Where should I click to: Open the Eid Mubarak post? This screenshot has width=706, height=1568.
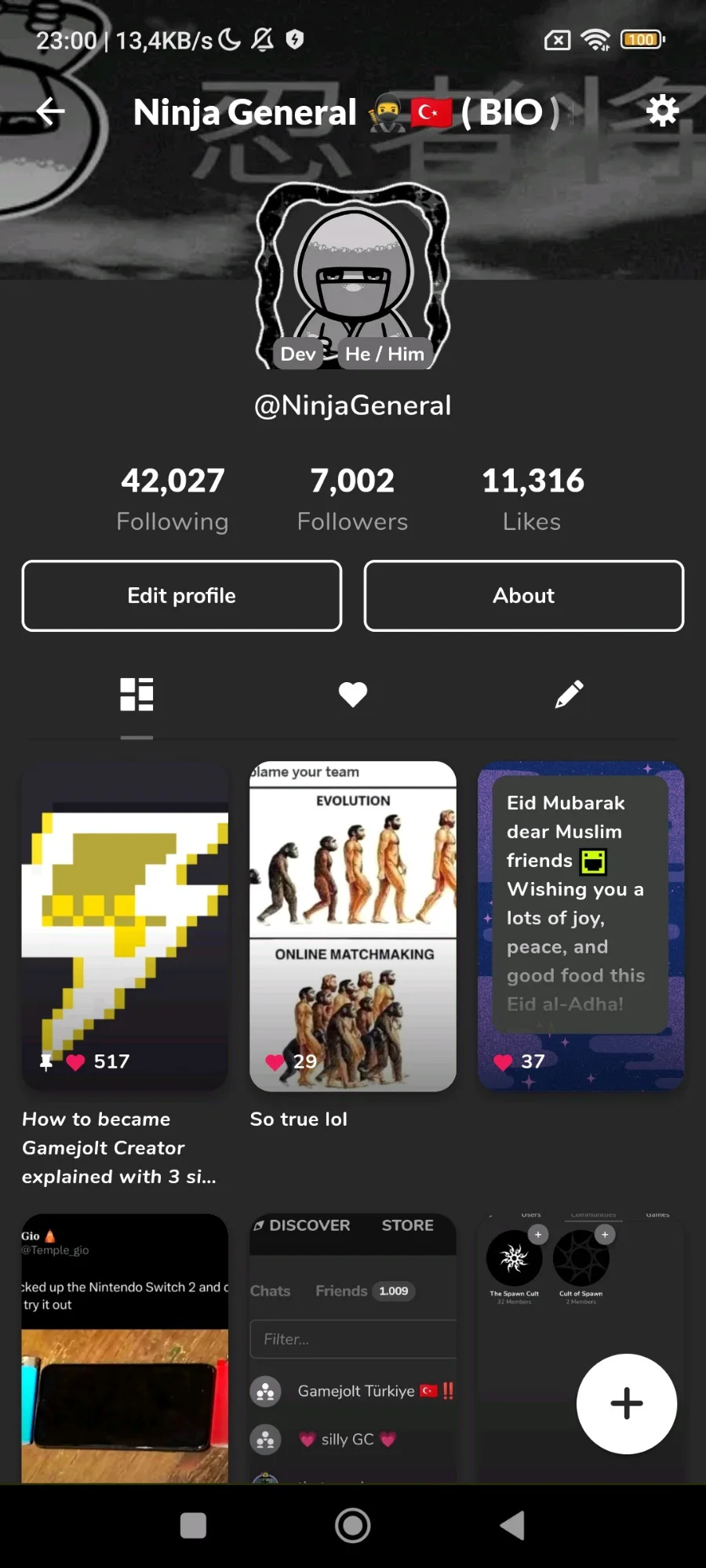tap(580, 925)
